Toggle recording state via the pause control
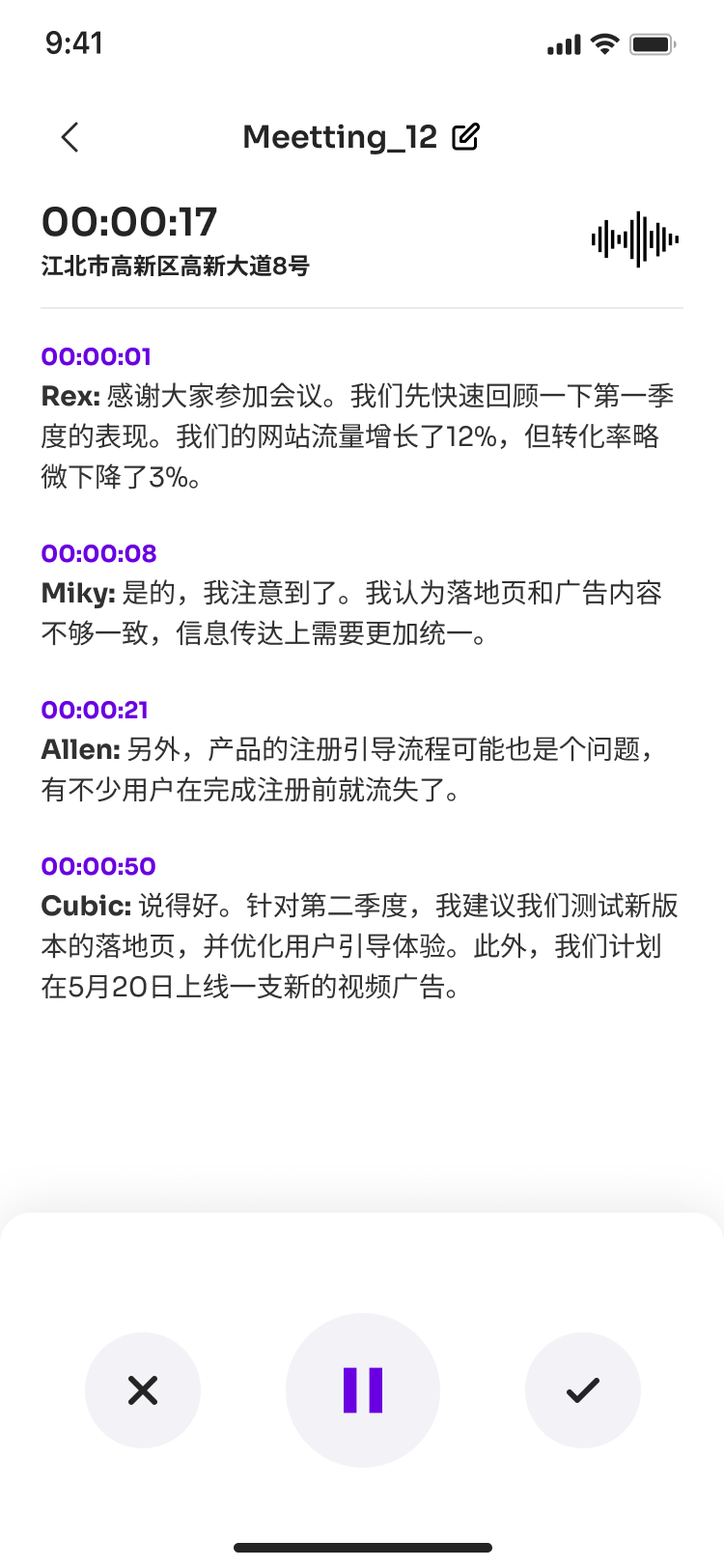 point(362,1389)
